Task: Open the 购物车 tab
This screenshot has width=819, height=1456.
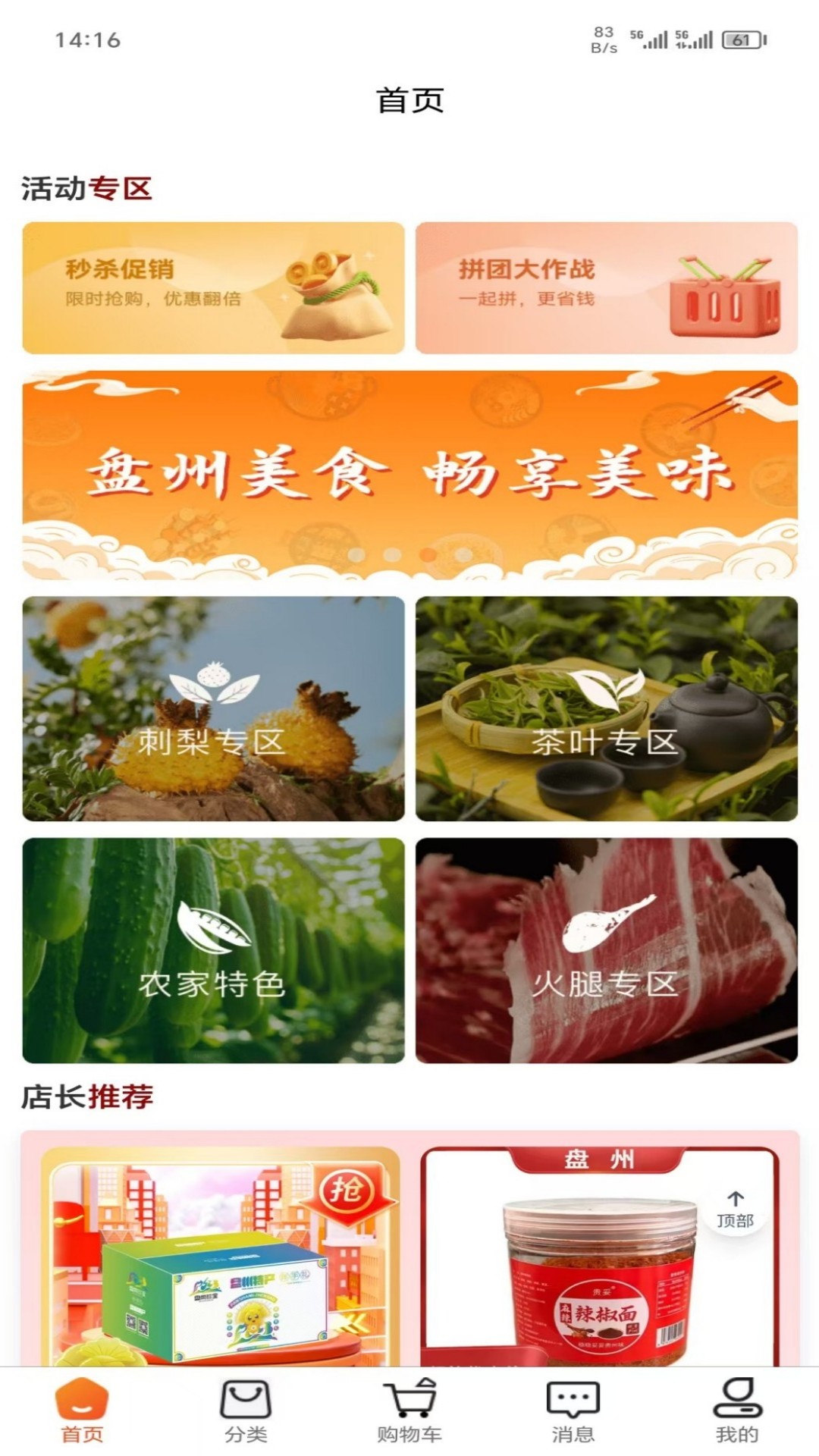Action: point(409,1412)
